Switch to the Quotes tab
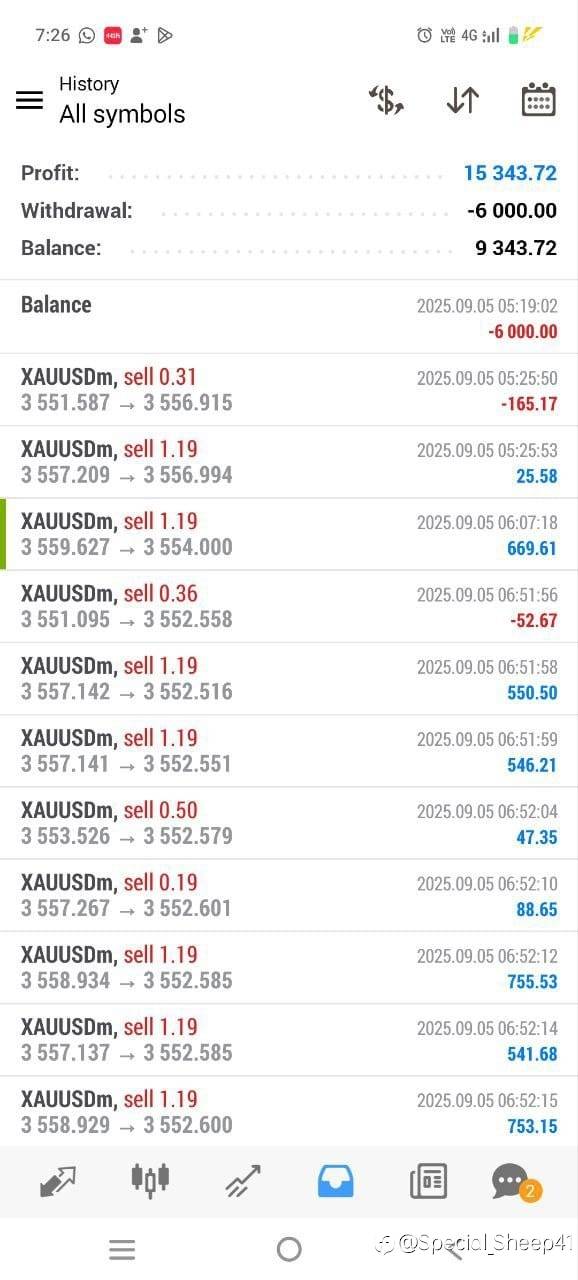The height and width of the screenshot is (1280, 578). click(x=58, y=1181)
